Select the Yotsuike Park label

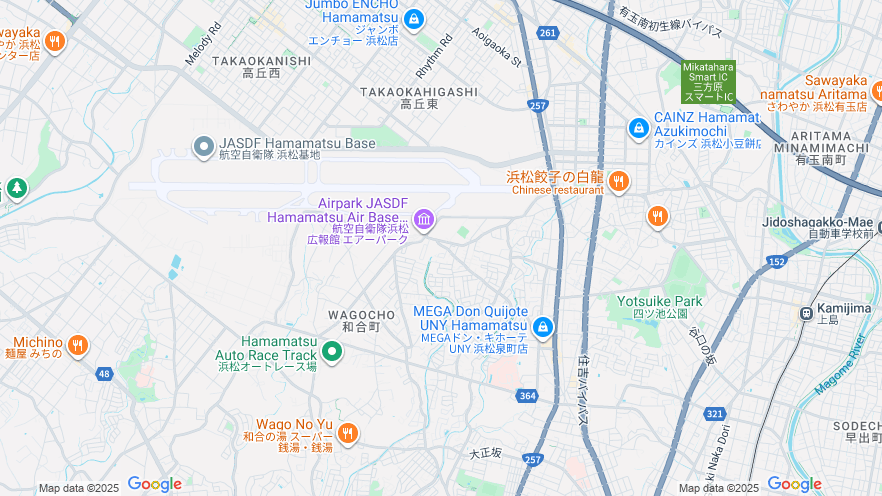(x=659, y=301)
